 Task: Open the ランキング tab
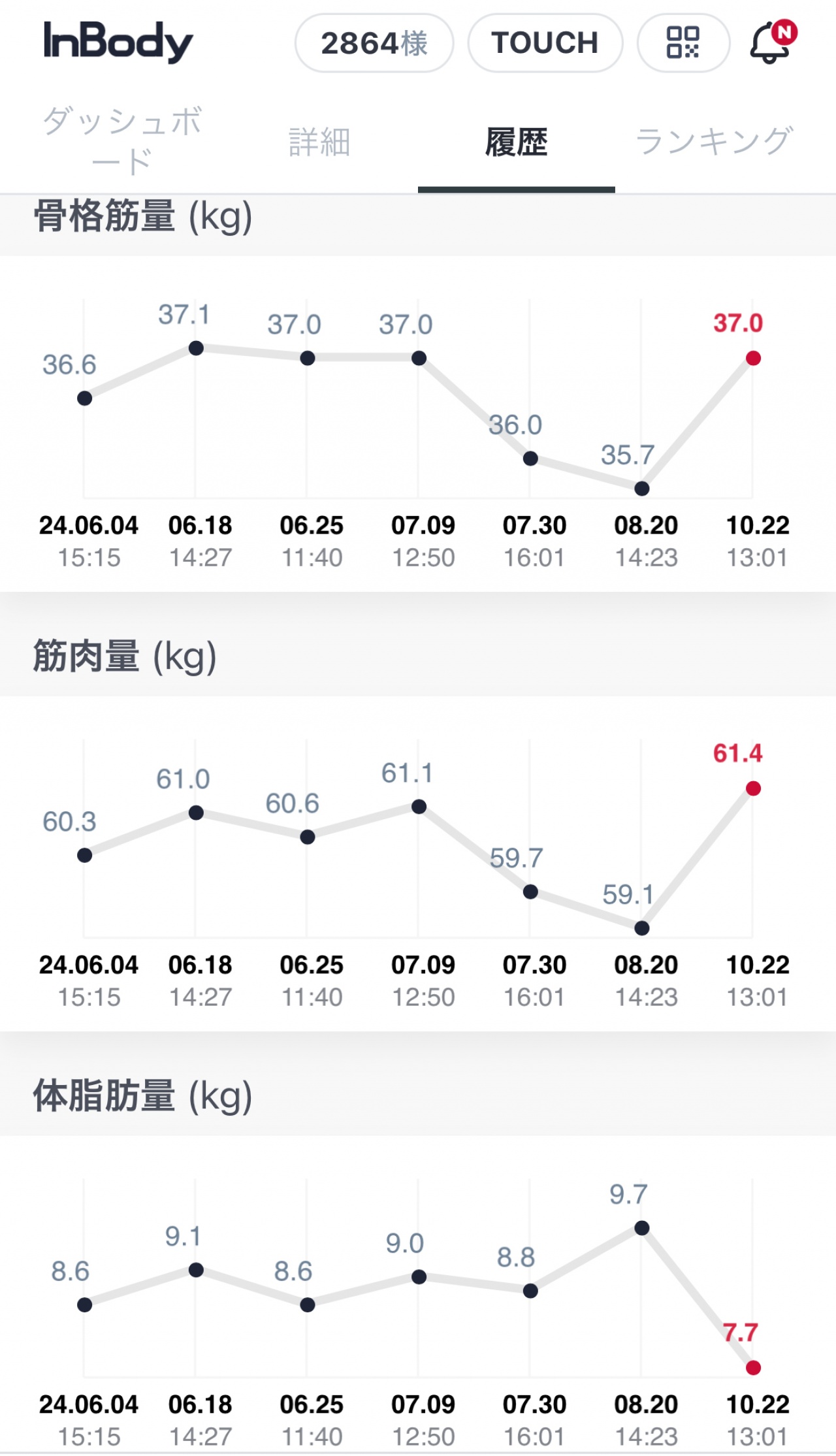715,142
